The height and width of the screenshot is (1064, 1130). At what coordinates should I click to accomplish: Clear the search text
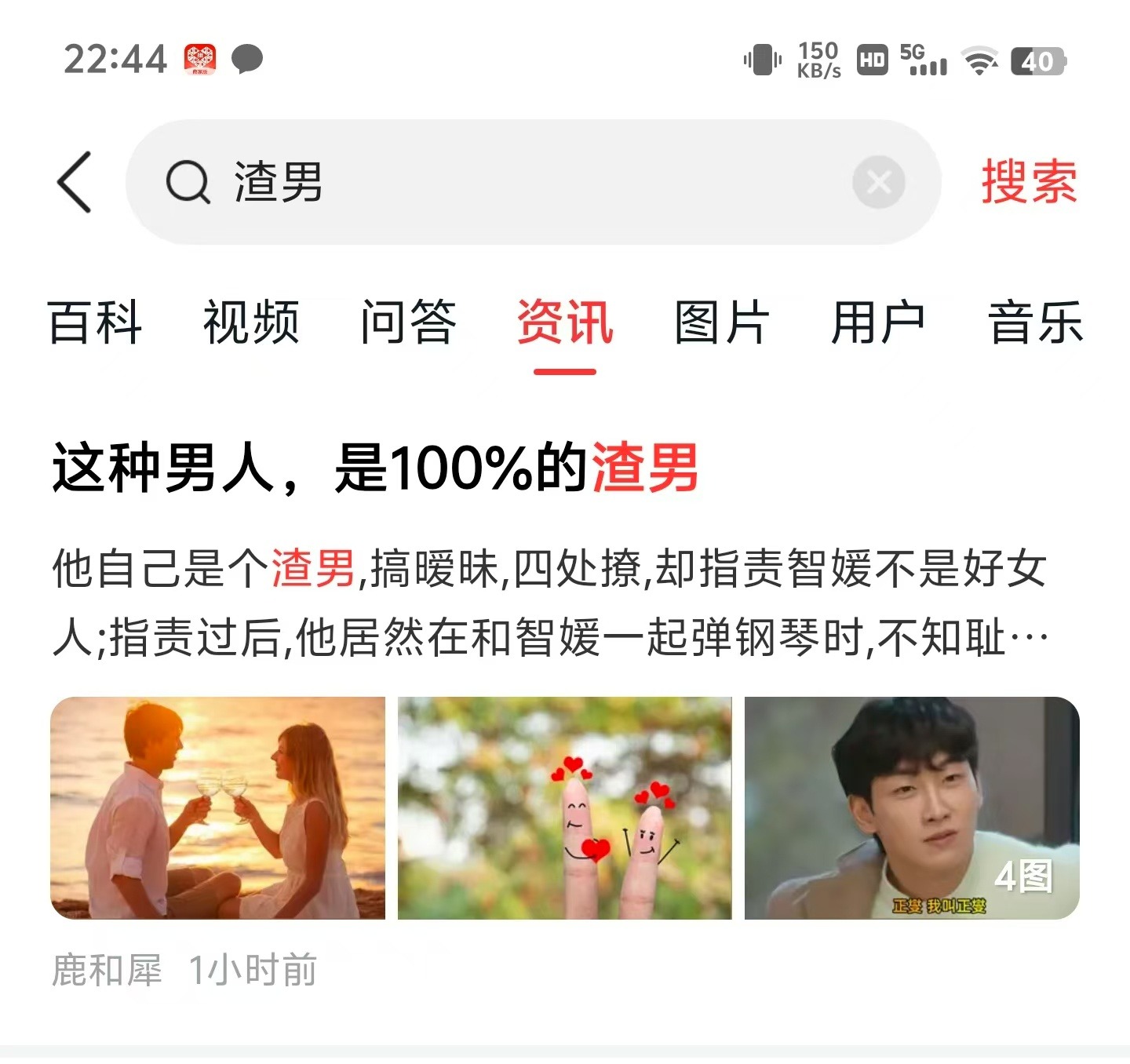pos(878,182)
